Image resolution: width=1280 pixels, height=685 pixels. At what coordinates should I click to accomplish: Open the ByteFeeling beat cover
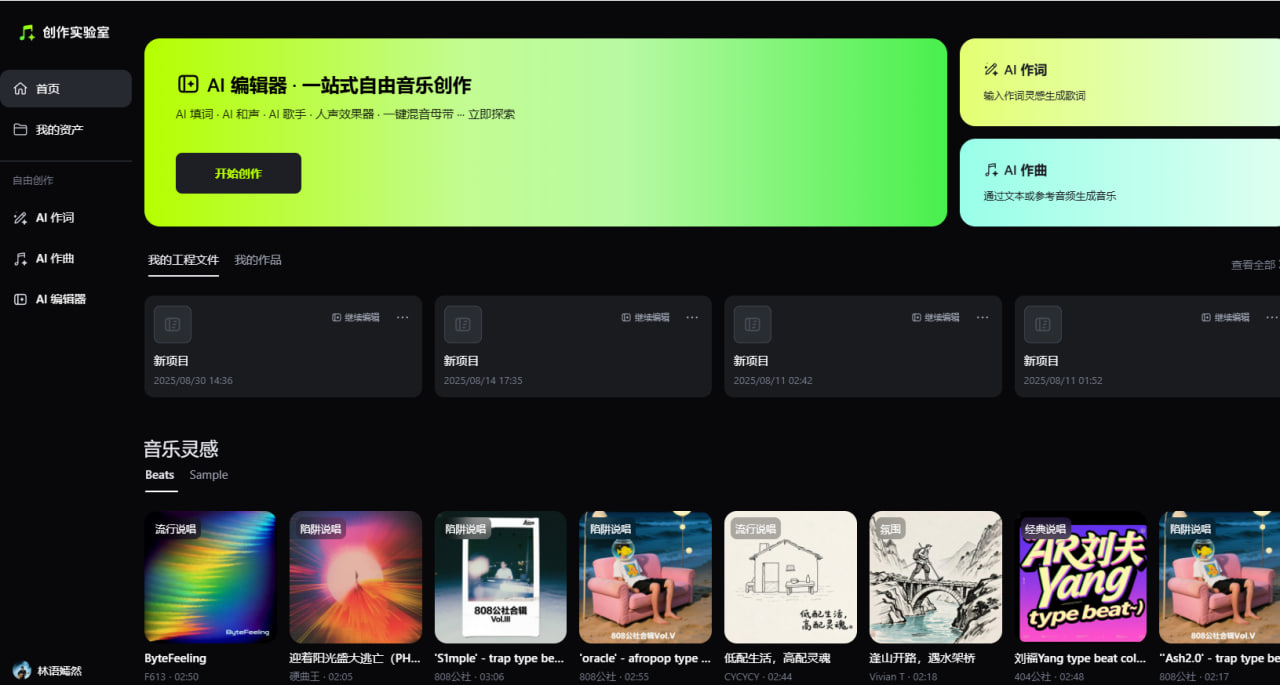210,577
